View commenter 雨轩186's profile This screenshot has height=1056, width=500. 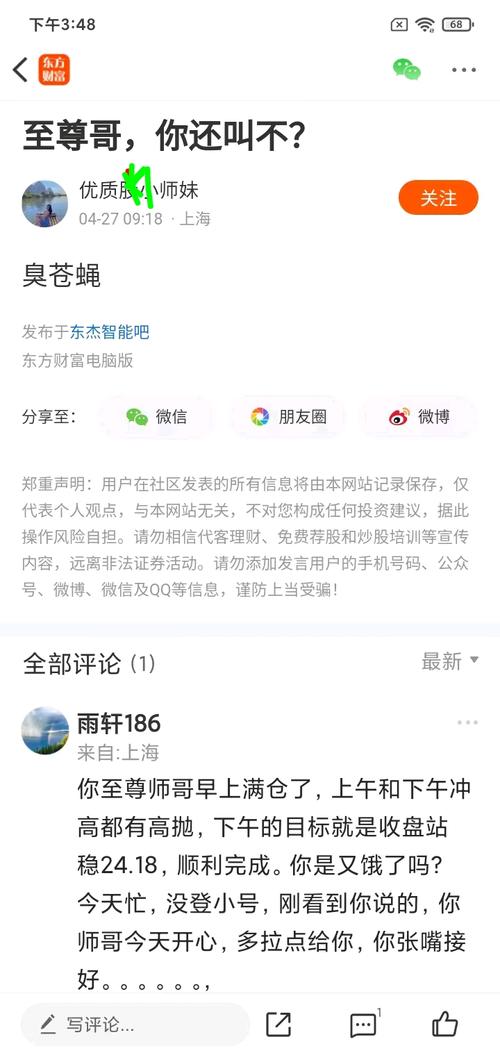point(45,731)
